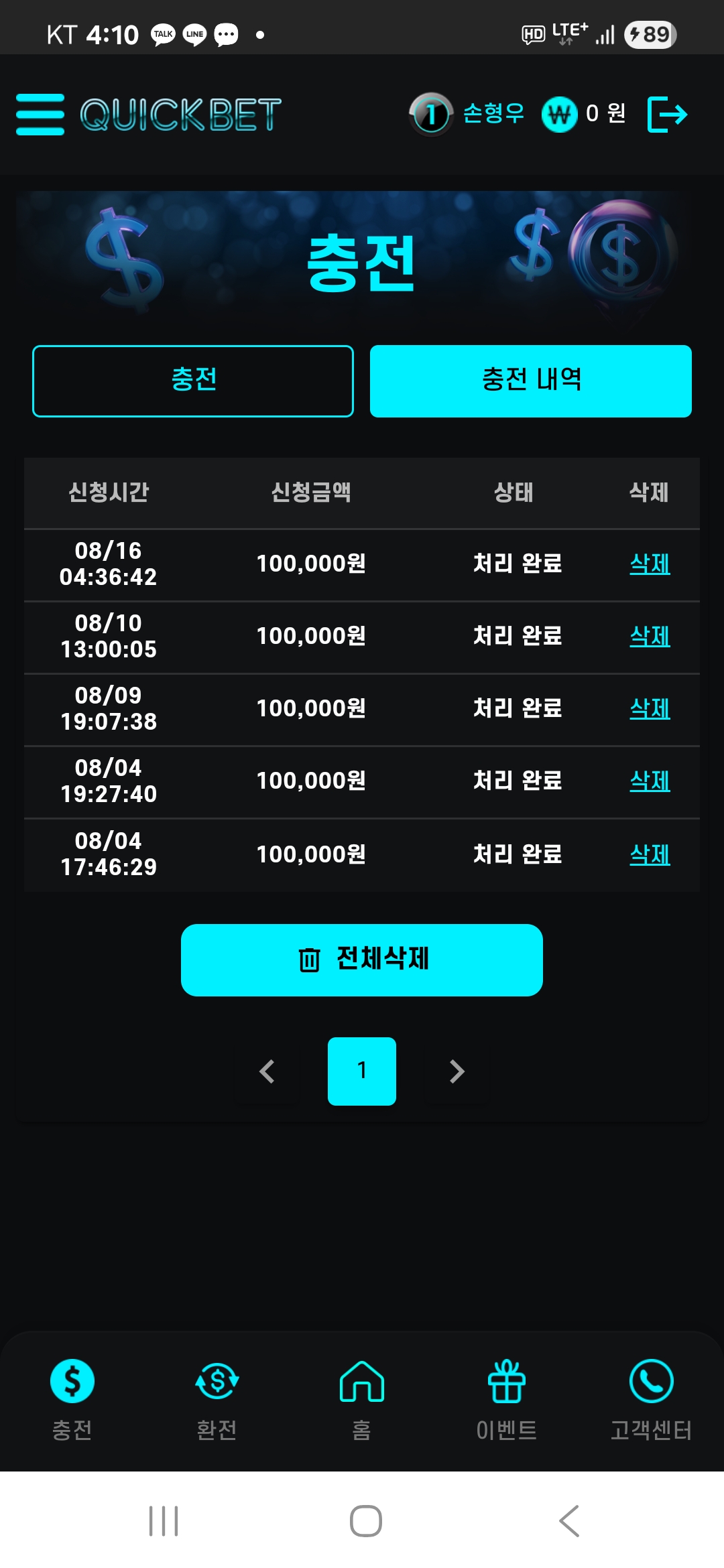Tap the logout icon

point(667,115)
